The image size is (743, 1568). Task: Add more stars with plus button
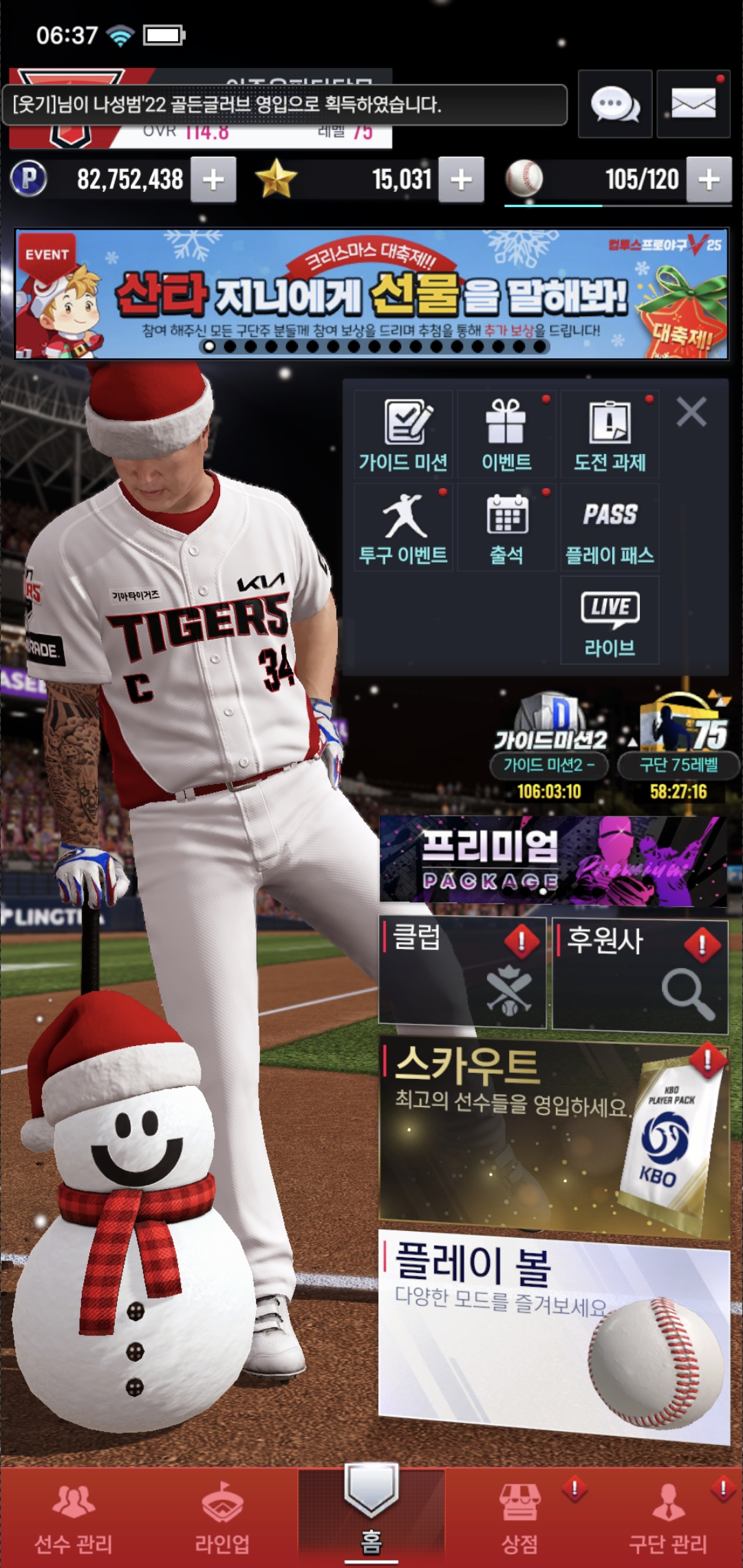click(x=461, y=179)
